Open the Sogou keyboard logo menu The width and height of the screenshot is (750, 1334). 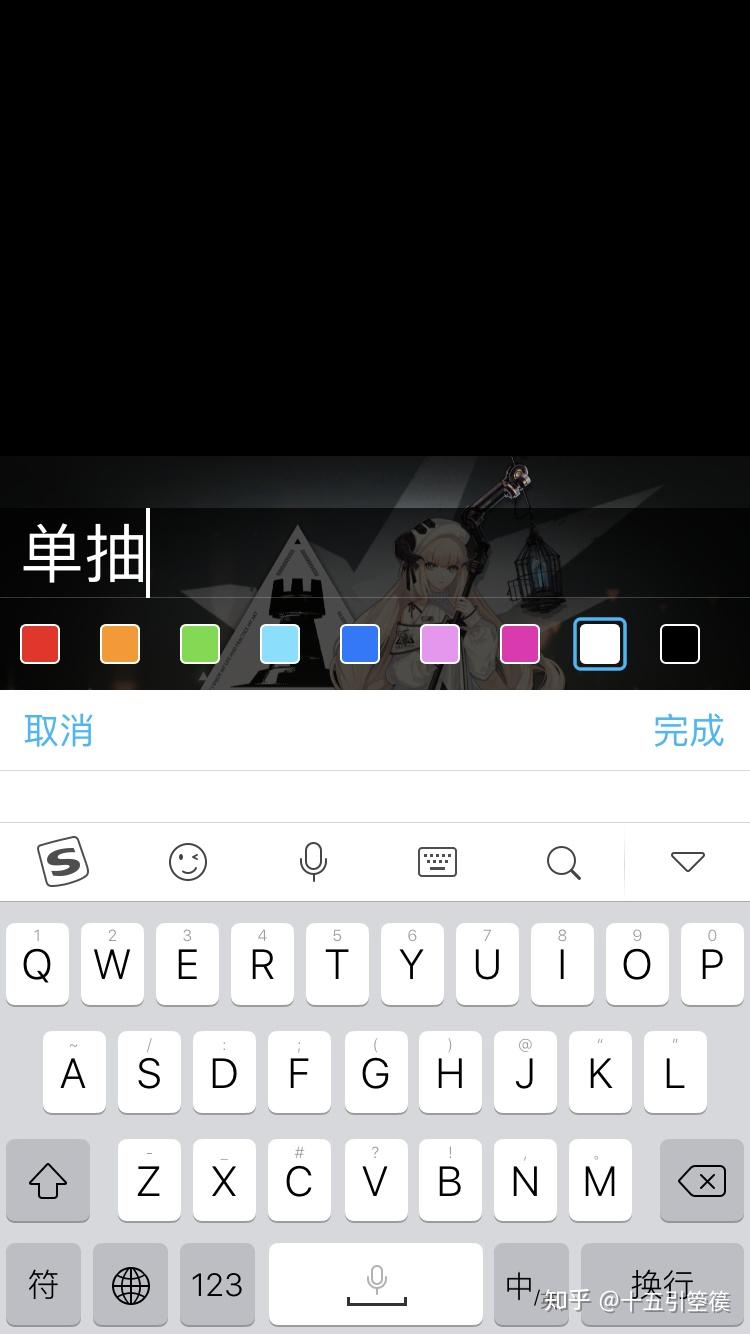tap(63, 861)
